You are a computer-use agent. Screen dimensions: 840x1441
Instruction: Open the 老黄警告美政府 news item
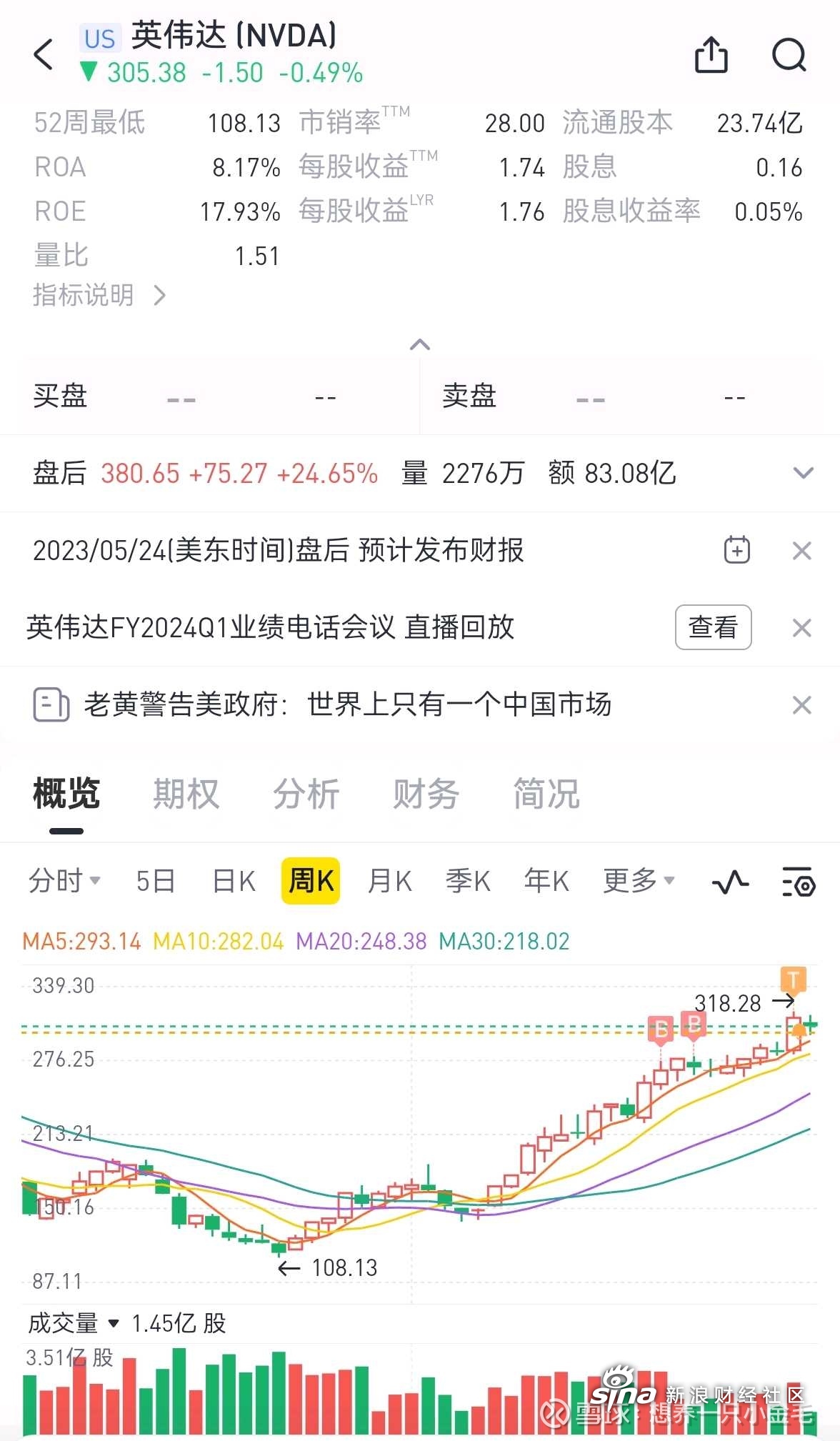[x=348, y=704]
